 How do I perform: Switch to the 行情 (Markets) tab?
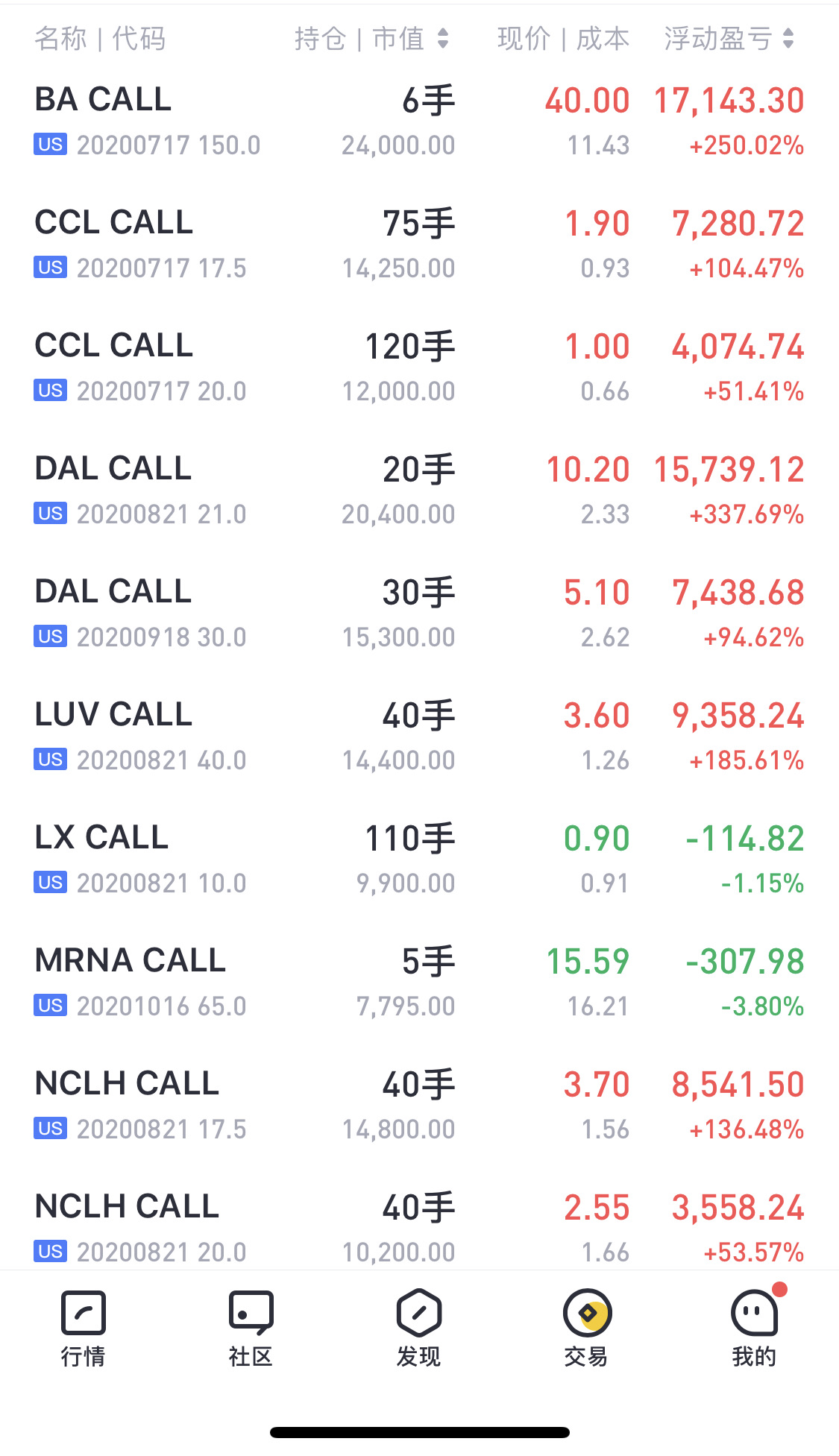[84, 1329]
